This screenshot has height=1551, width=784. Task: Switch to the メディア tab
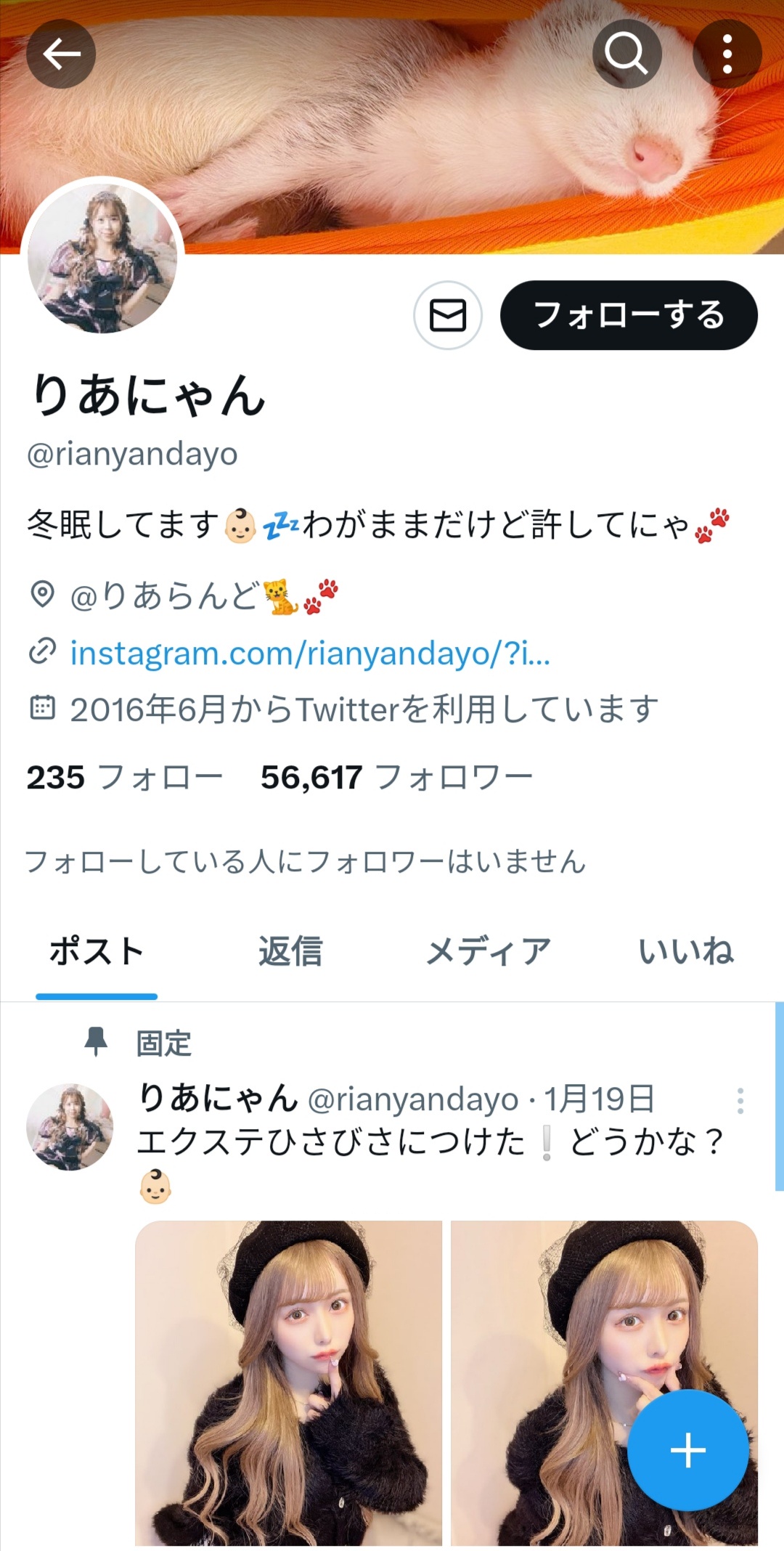[488, 951]
